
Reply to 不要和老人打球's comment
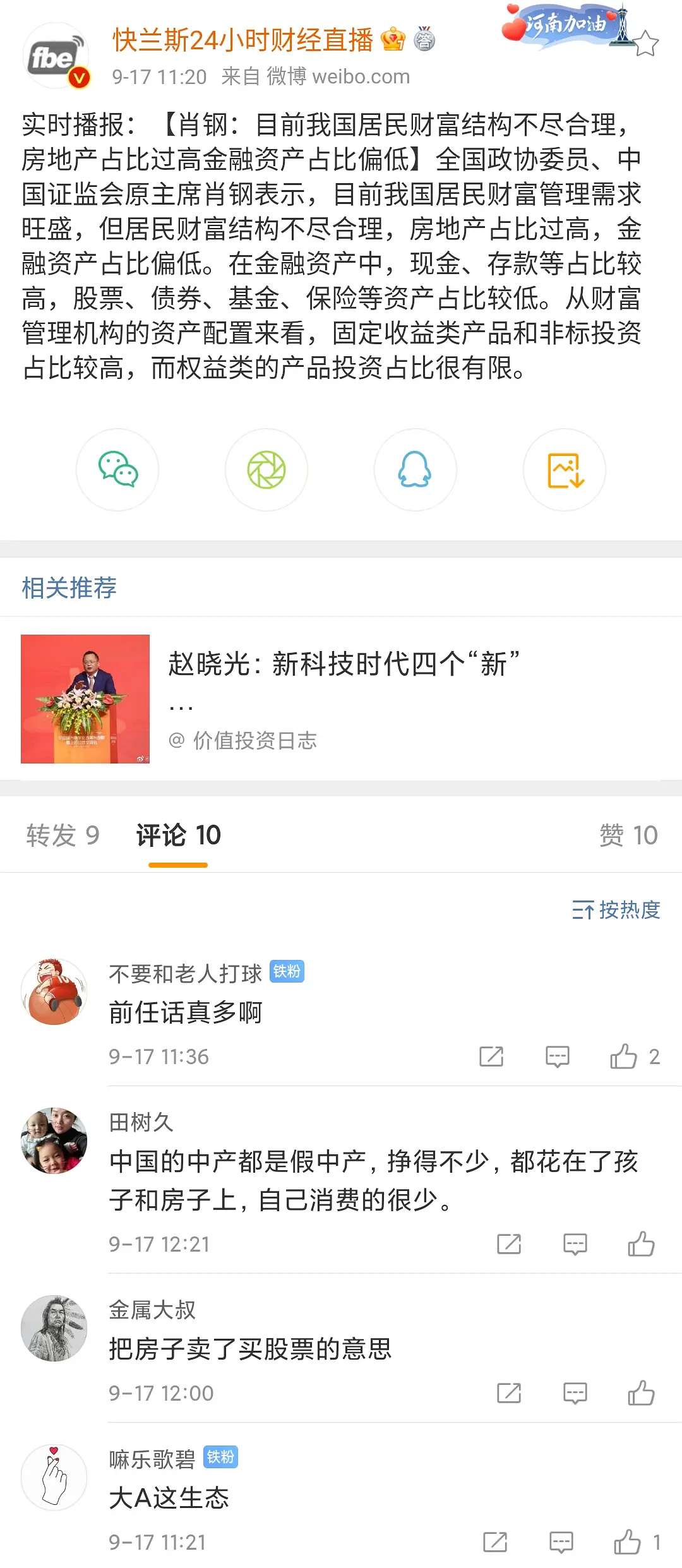coord(557,1056)
